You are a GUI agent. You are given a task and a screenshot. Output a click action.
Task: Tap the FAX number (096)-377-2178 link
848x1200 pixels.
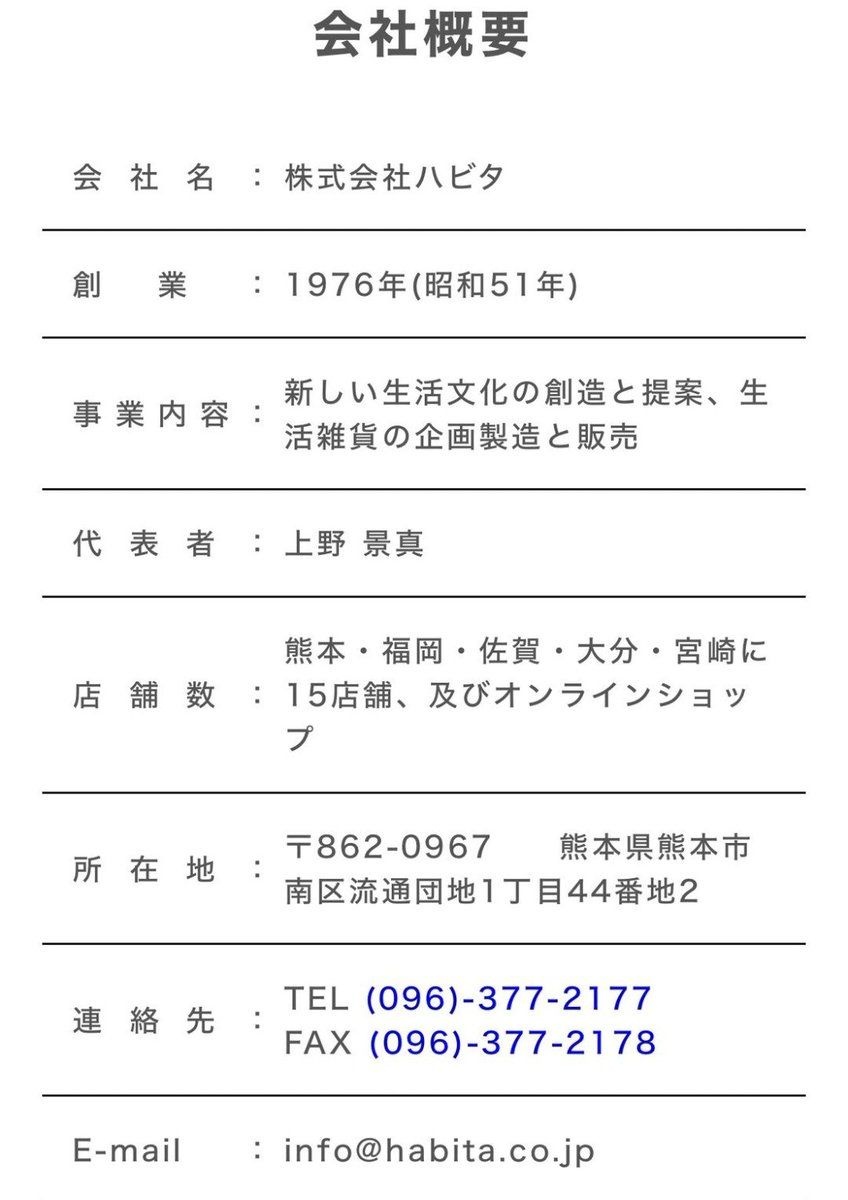pos(513,1043)
